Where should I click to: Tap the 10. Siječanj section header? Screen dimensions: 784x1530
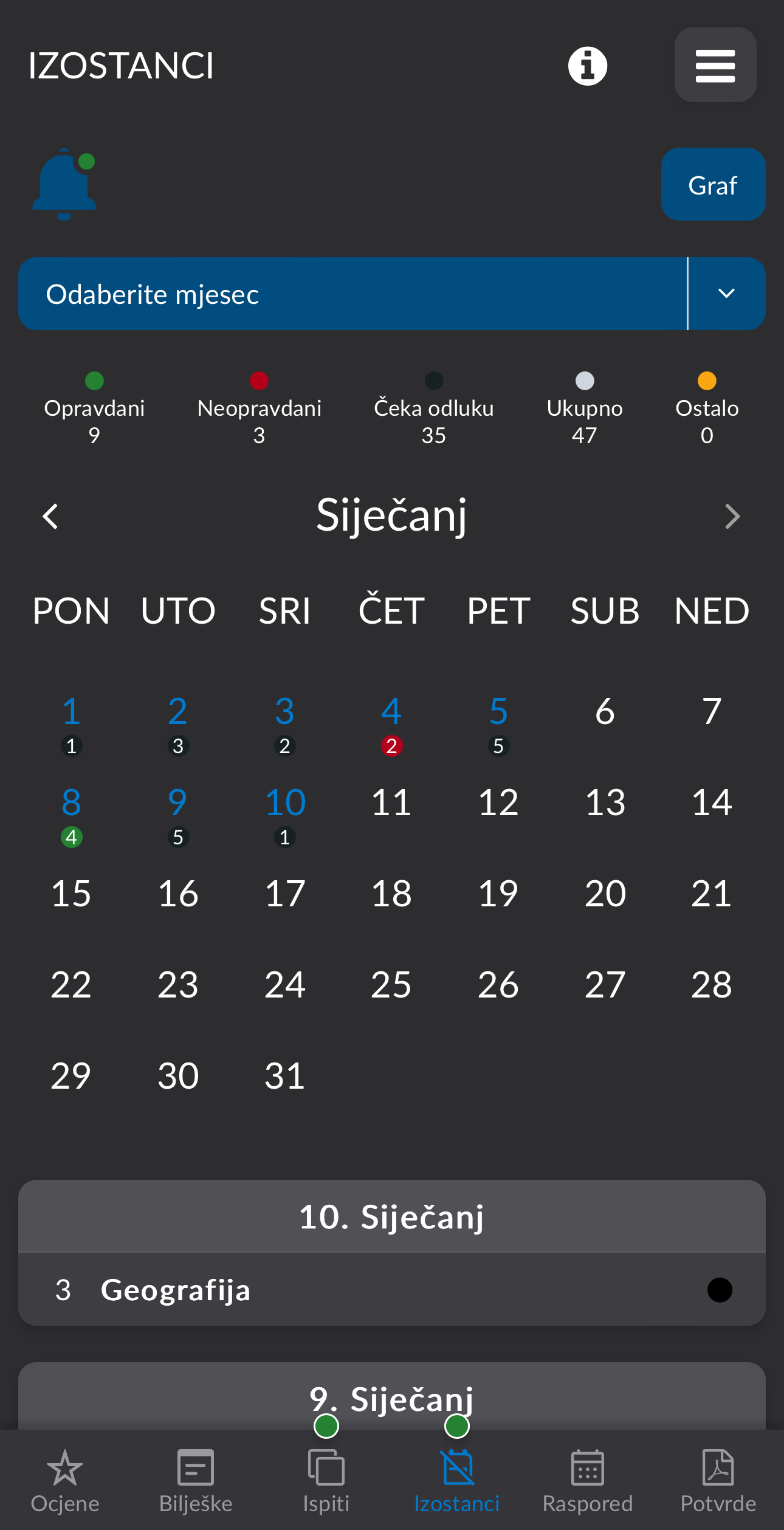pos(392,1219)
